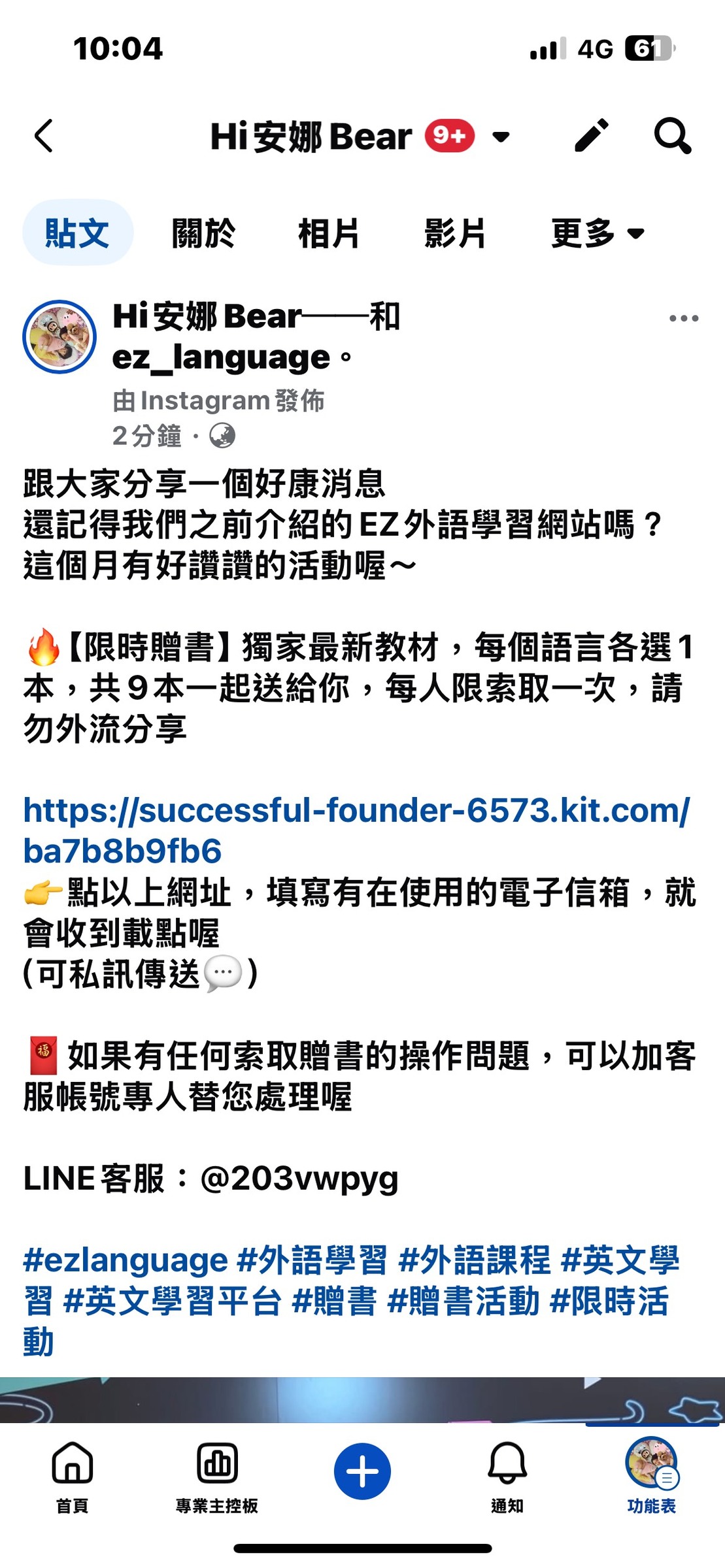The width and height of the screenshot is (725, 1568).
Task: Tap the pencil edit icon
Action: click(x=592, y=136)
